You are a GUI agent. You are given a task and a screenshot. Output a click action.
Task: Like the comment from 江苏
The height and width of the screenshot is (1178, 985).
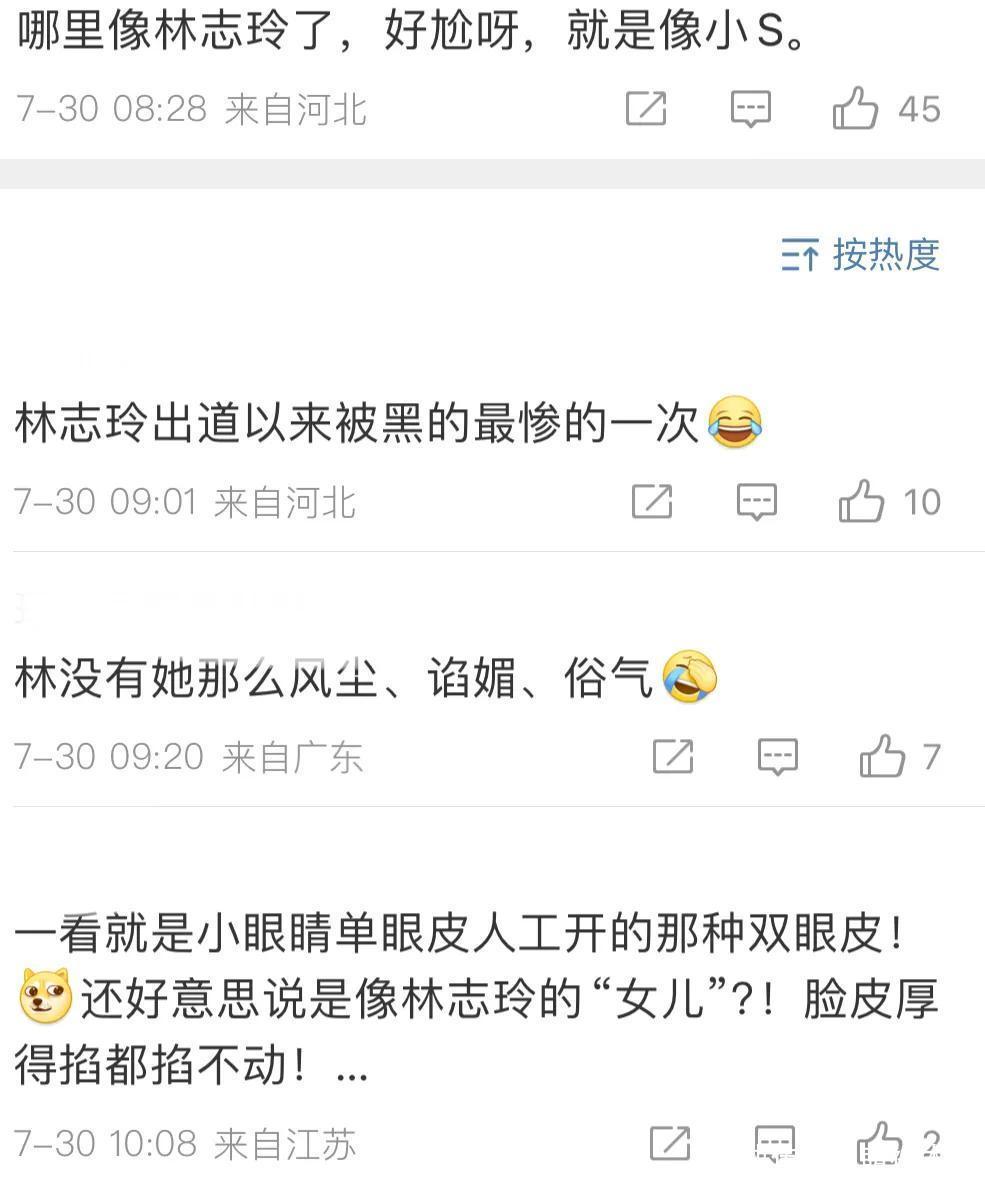tap(879, 1143)
